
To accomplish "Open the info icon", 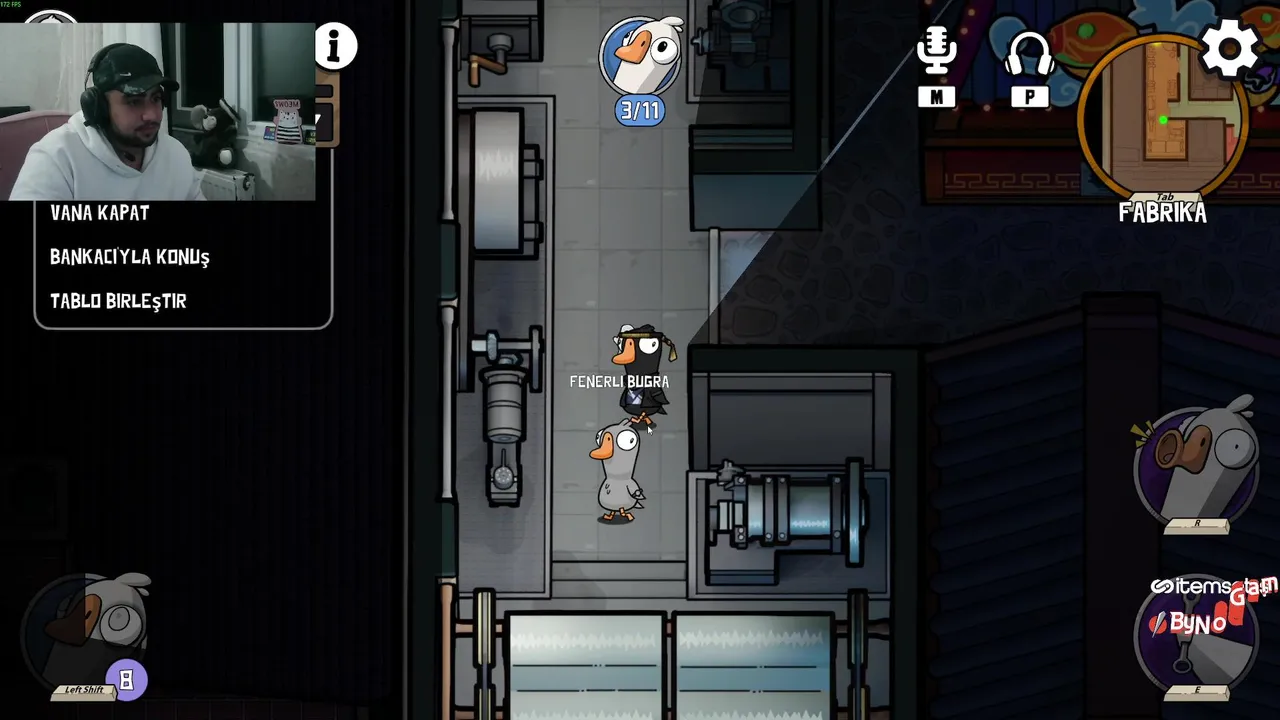I will (336, 46).
